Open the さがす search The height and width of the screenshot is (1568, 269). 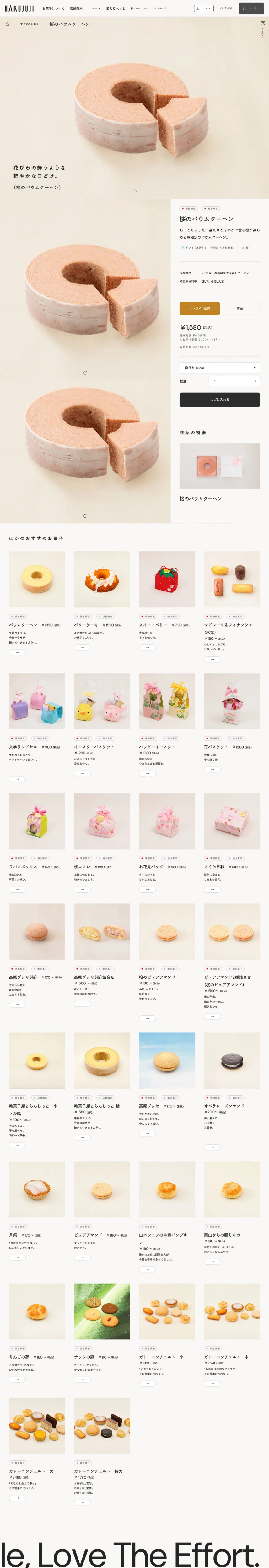(226, 8)
